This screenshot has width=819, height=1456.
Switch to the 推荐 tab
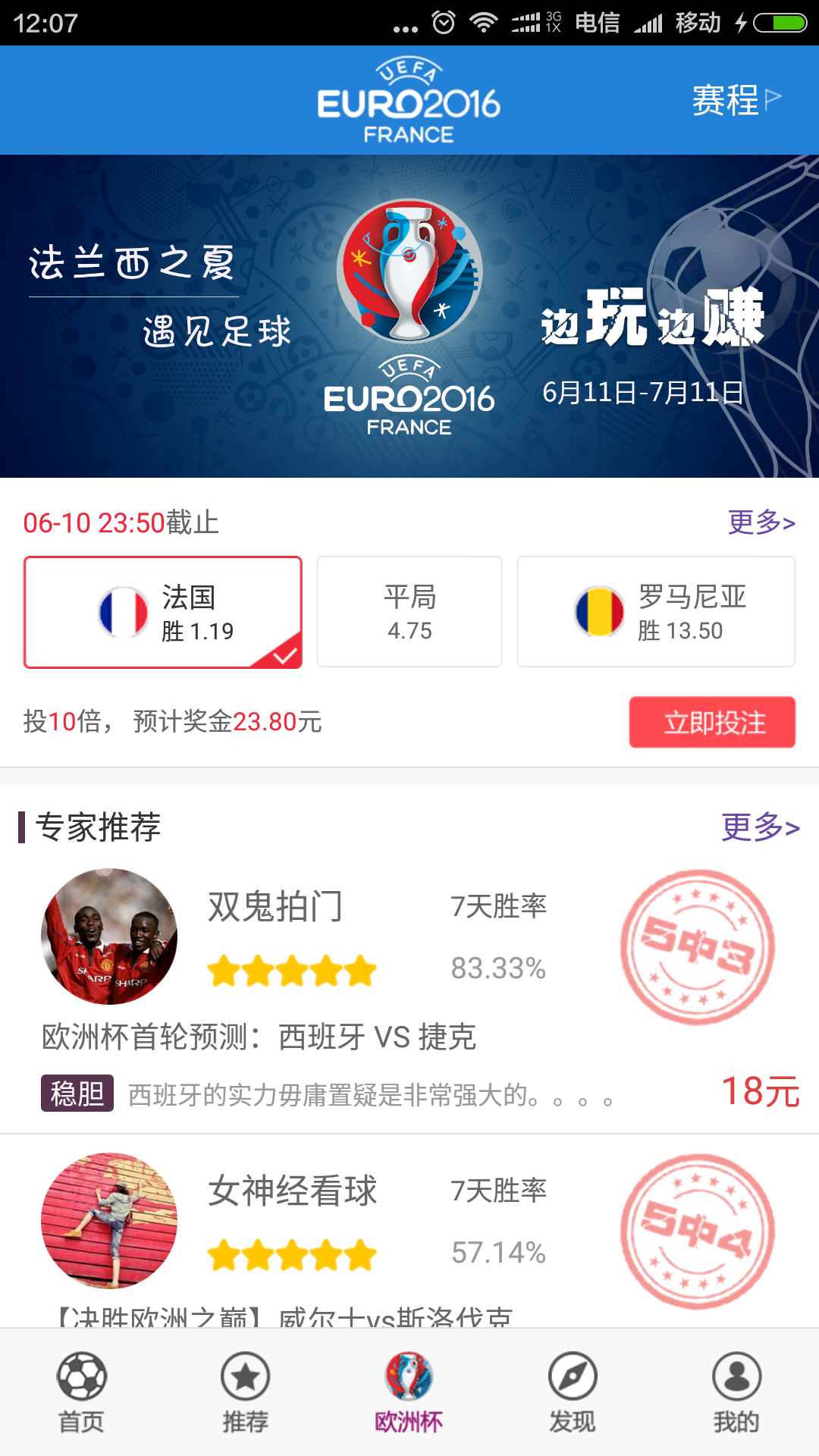click(246, 1393)
